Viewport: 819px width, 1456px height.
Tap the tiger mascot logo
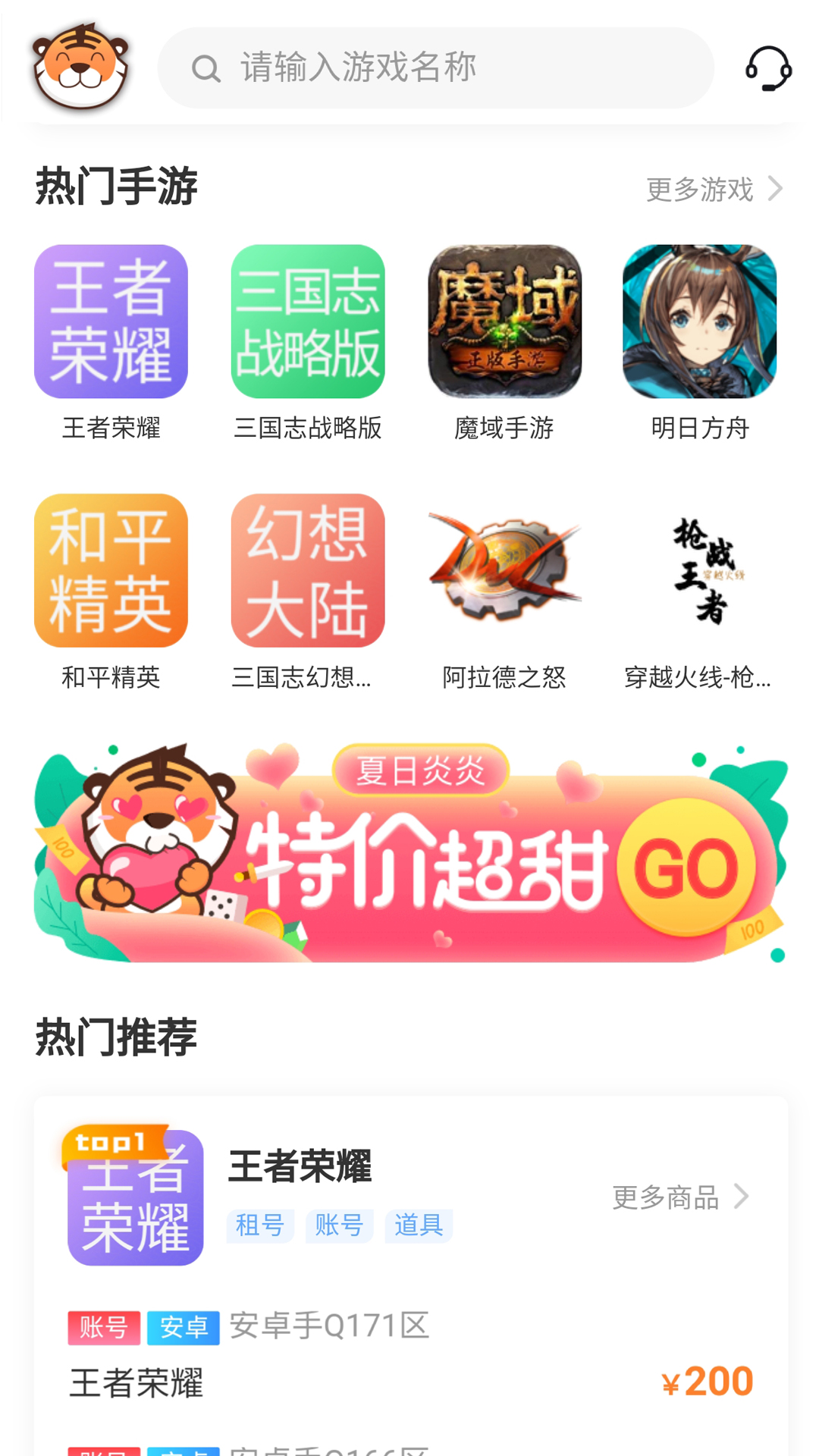click(x=80, y=67)
